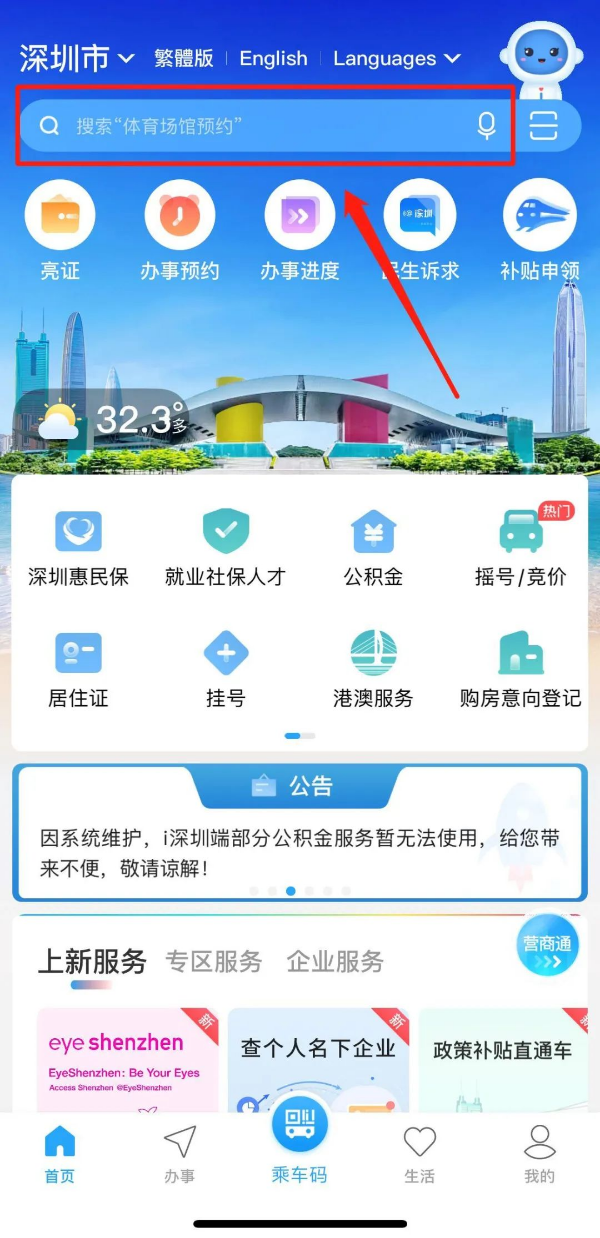Open 深圳惠民保 service
The height and width of the screenshot is (1238, 600).
pos(78,547)
